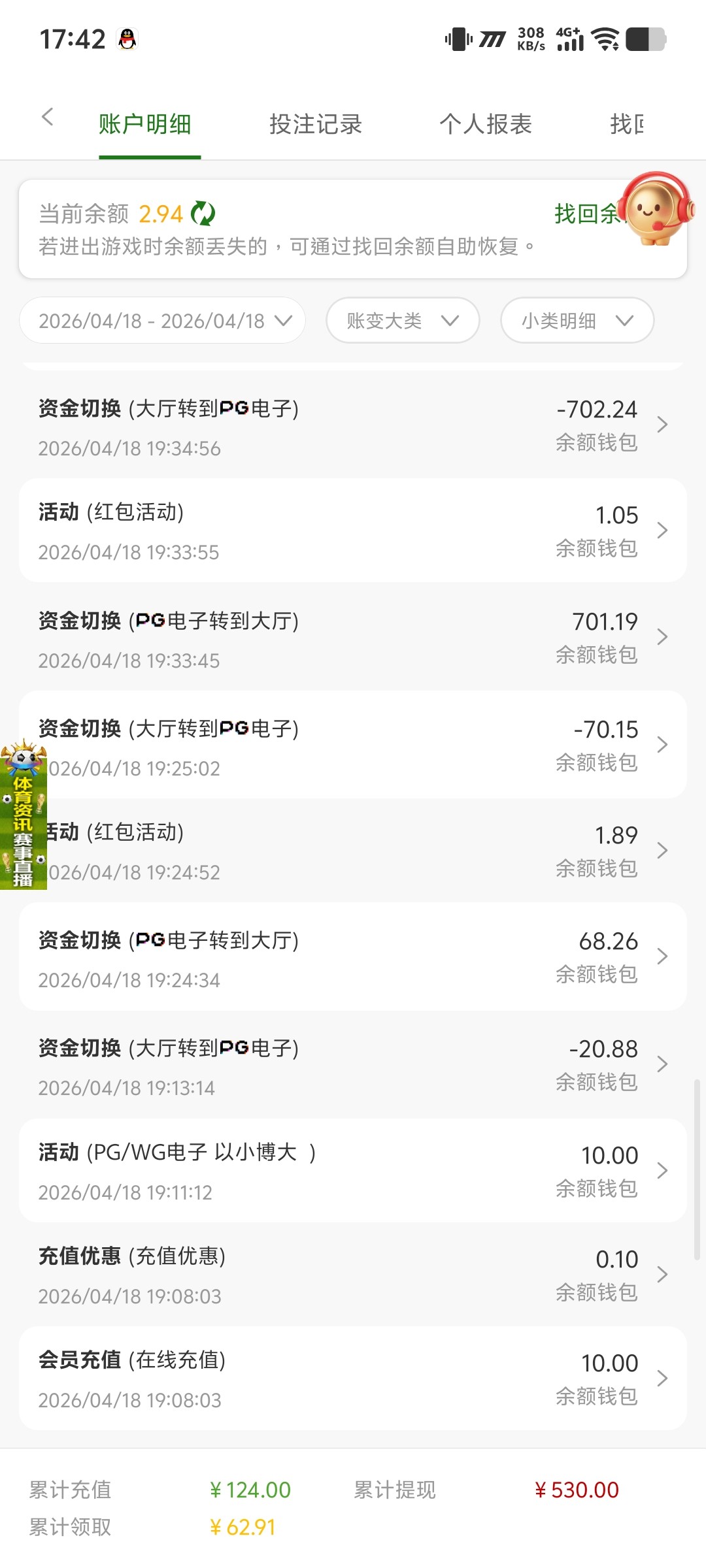
Task: Go back using the top-left arrow
Action: (x=47, y=118)
